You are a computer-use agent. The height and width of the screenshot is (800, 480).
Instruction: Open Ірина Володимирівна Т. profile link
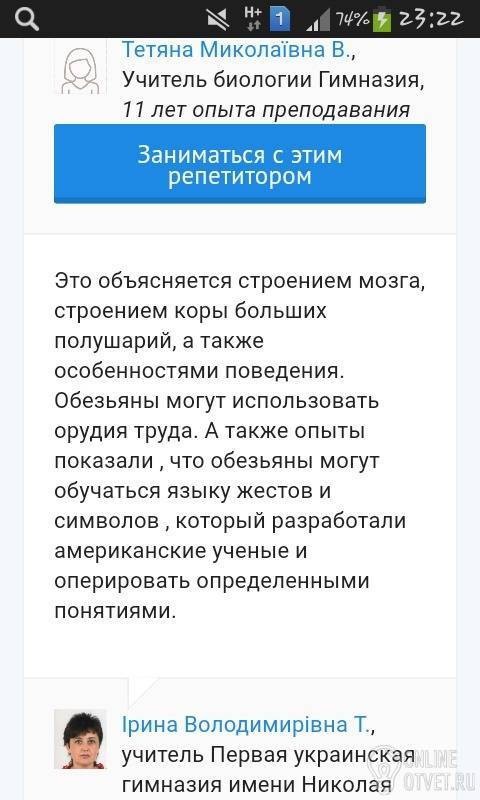(x=245, y=724)
